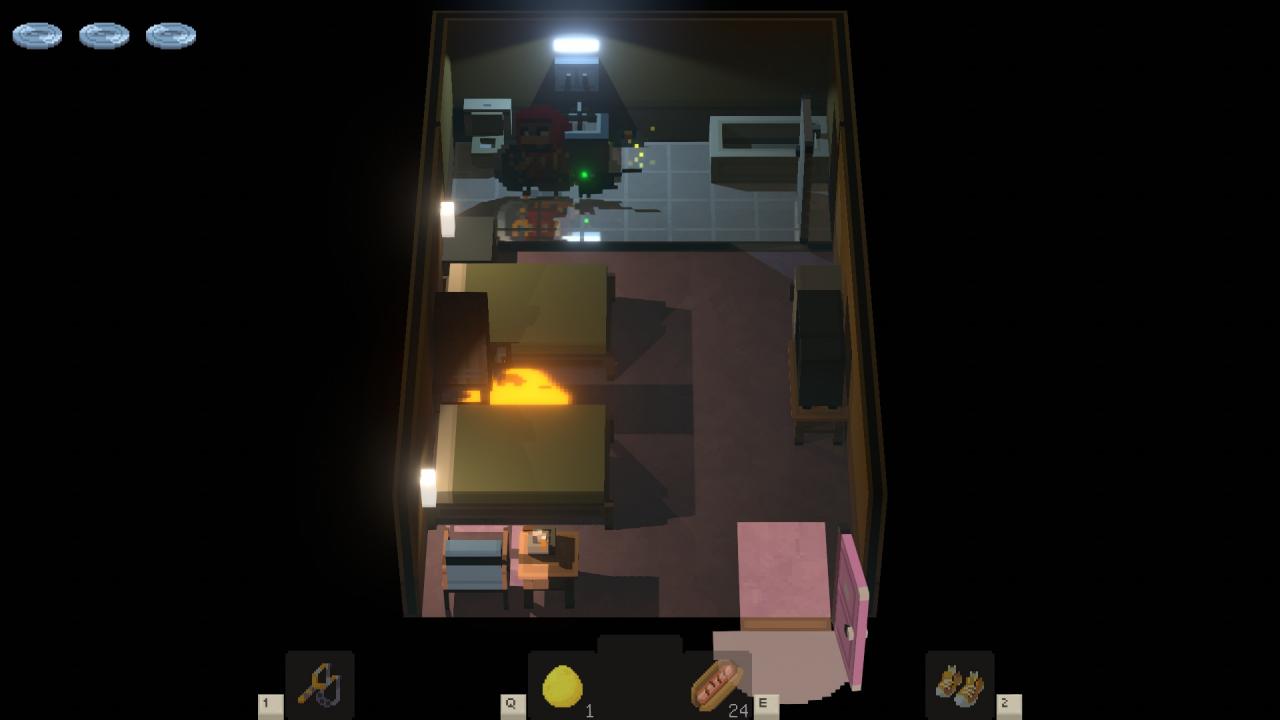
Task: Use the yellow egg item on Q
Action: click(562, 686)
